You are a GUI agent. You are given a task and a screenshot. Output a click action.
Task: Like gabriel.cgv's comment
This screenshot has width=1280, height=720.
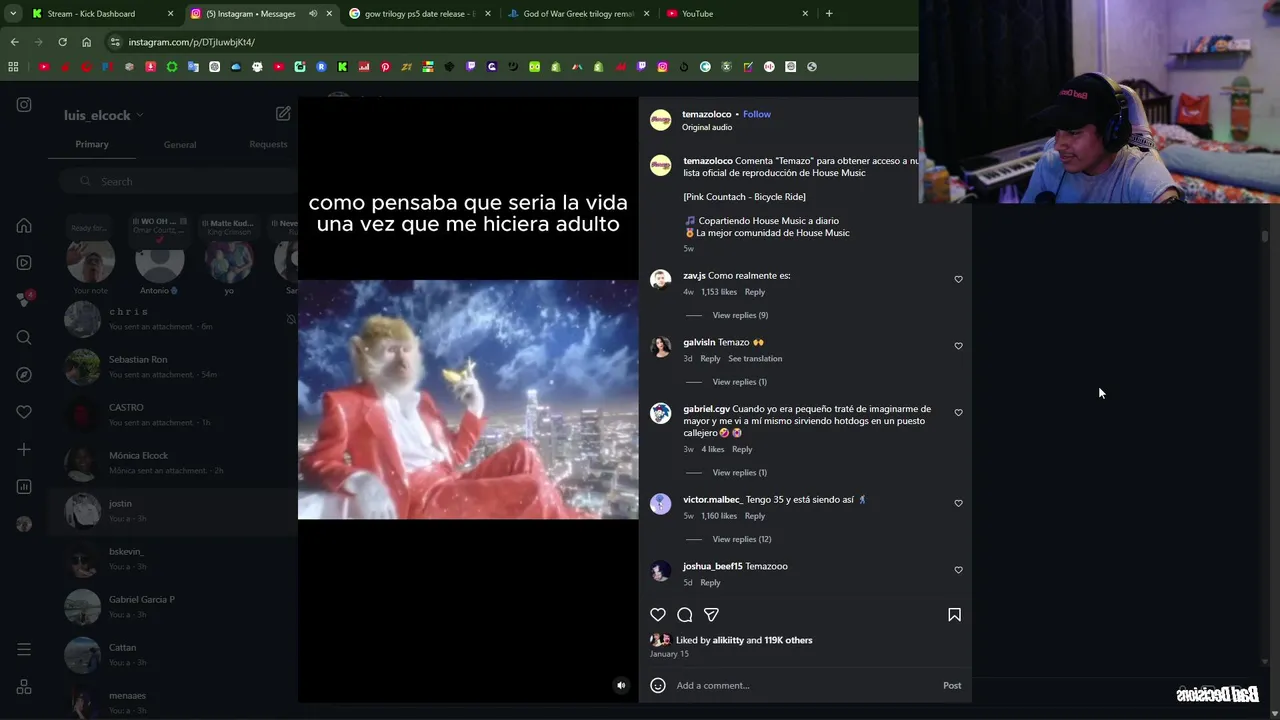pyautogui.click(x=958, y=412)
